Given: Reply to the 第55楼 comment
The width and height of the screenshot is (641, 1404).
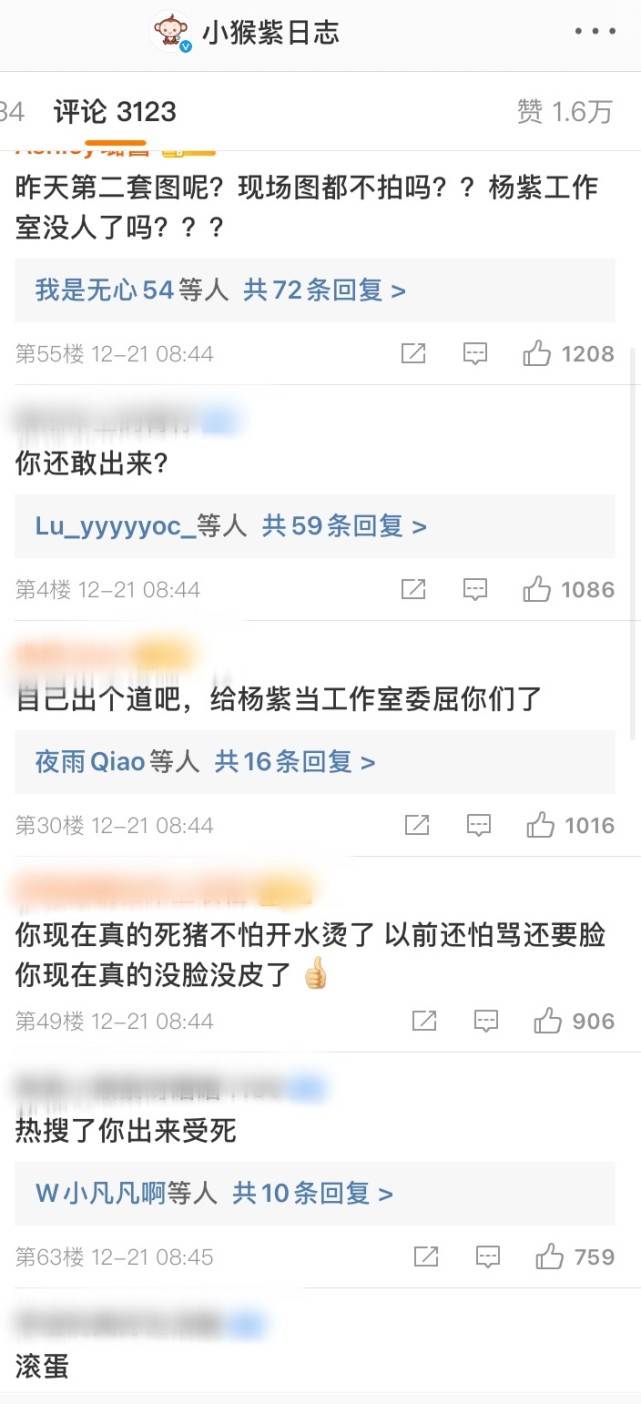Looking at the screenshot, I should click(475, 353).
